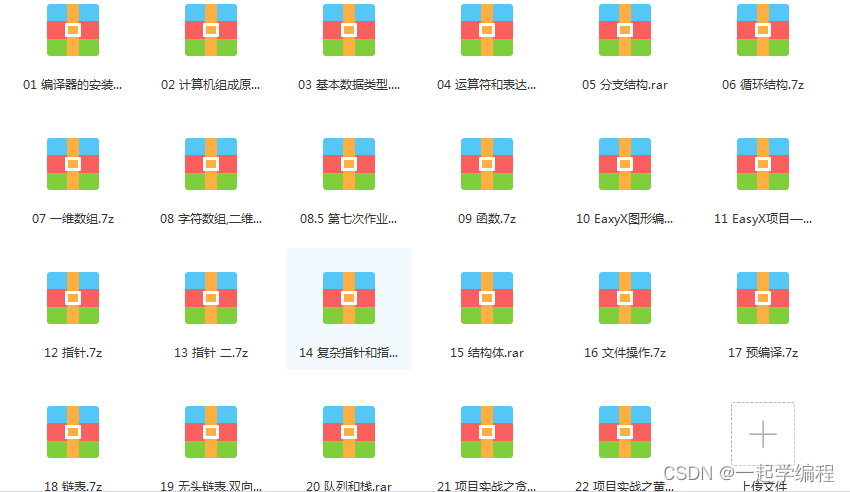Open 20 队列和栈.rar file

(349, 432)
